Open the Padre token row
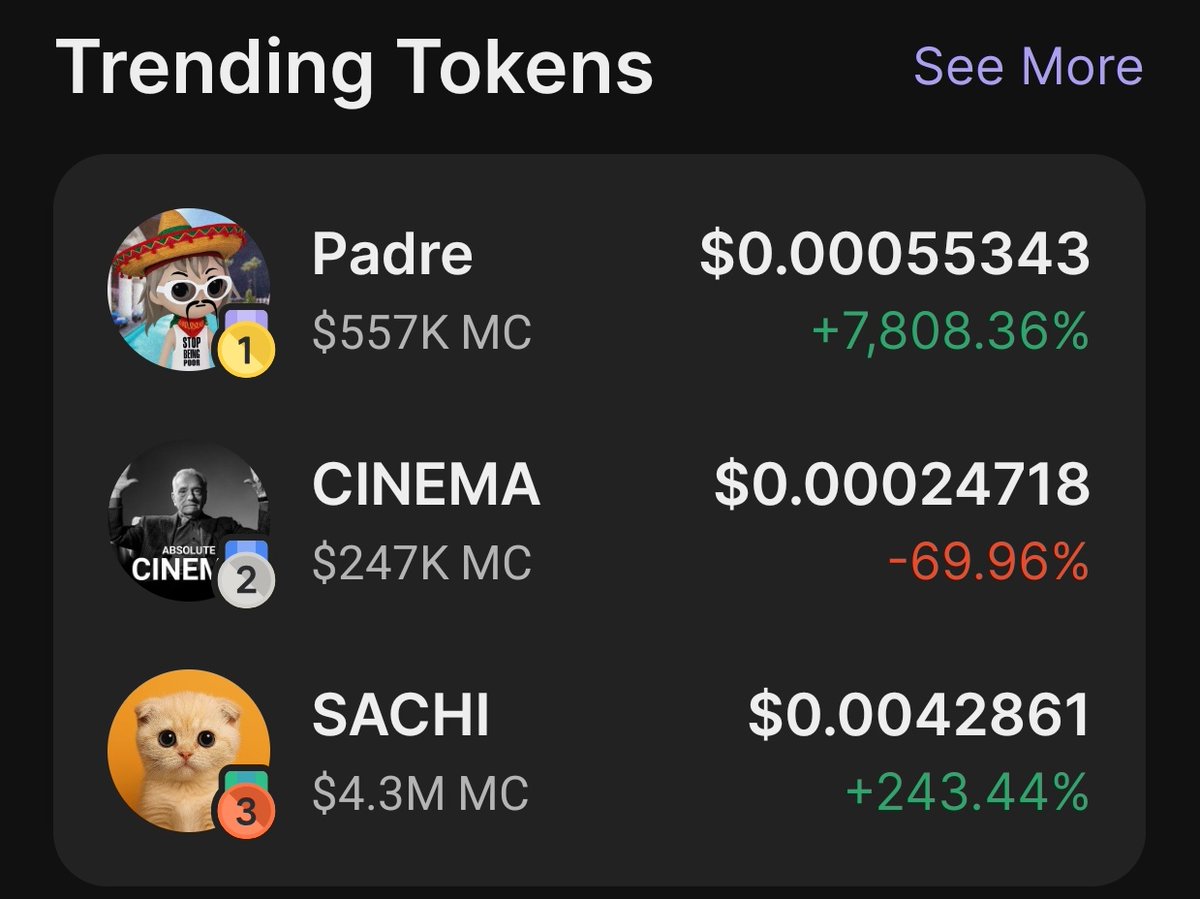 coord(598,290)
